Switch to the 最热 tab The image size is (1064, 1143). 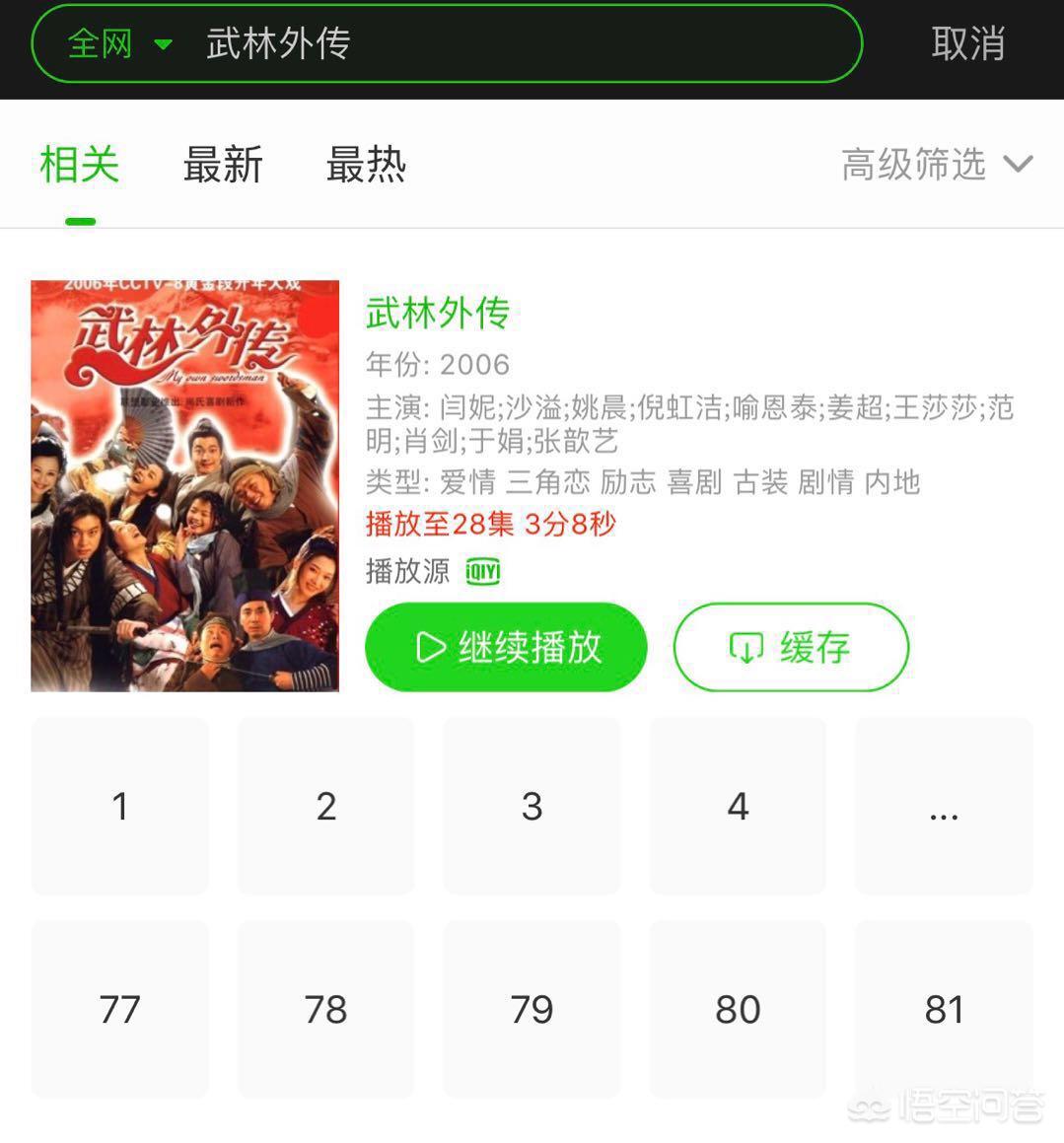(366, 165)
